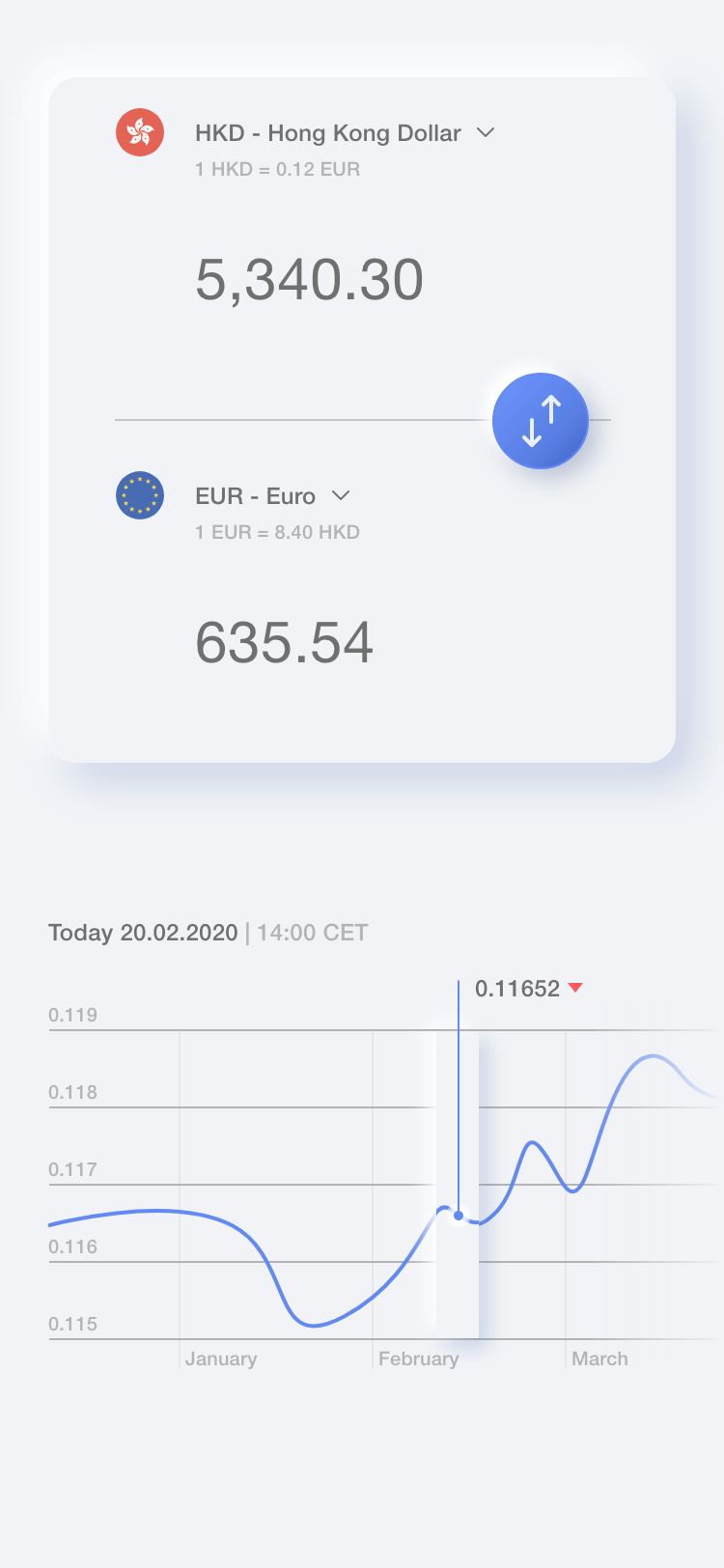Edit the 5,340.30 HKD amount
The height and width of the screenshot is (1568, 724).
pos(309,280)
